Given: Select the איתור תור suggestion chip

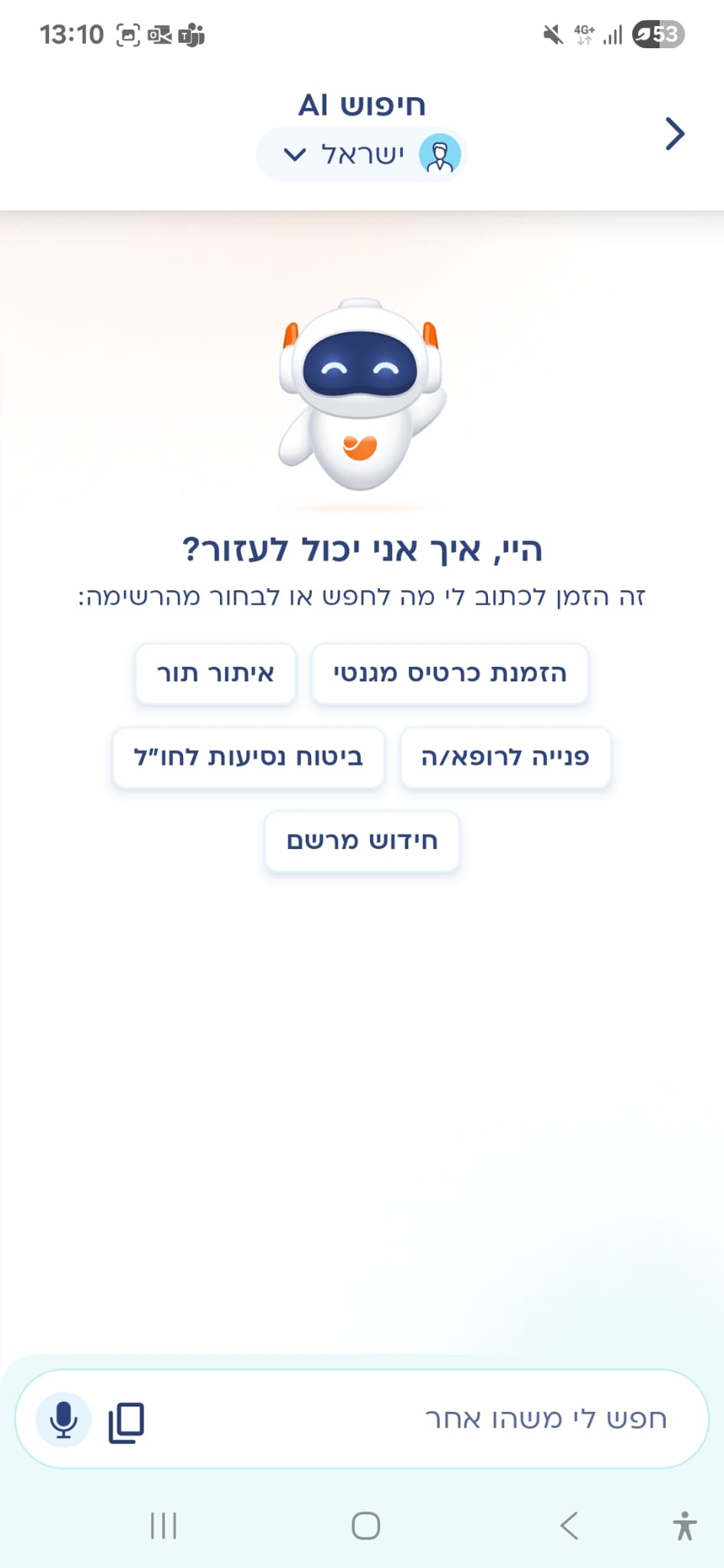Looking at the screenshot, I should [215, 674].
